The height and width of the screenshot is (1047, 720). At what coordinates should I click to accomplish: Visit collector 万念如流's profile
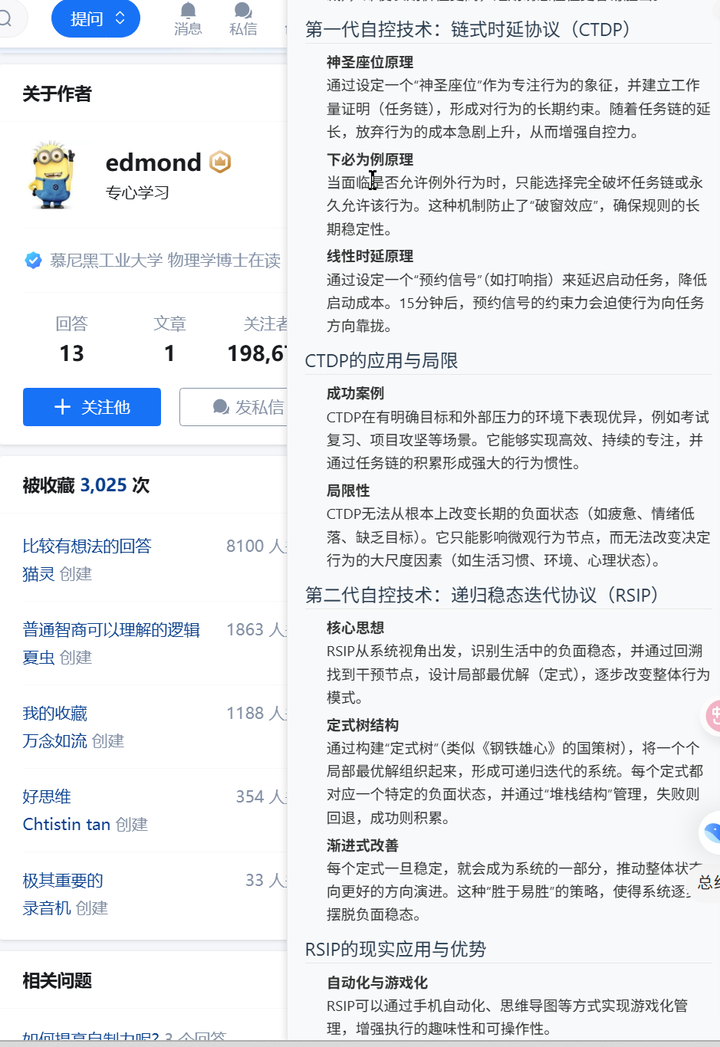pyautogui.click(x=54, y=741)
